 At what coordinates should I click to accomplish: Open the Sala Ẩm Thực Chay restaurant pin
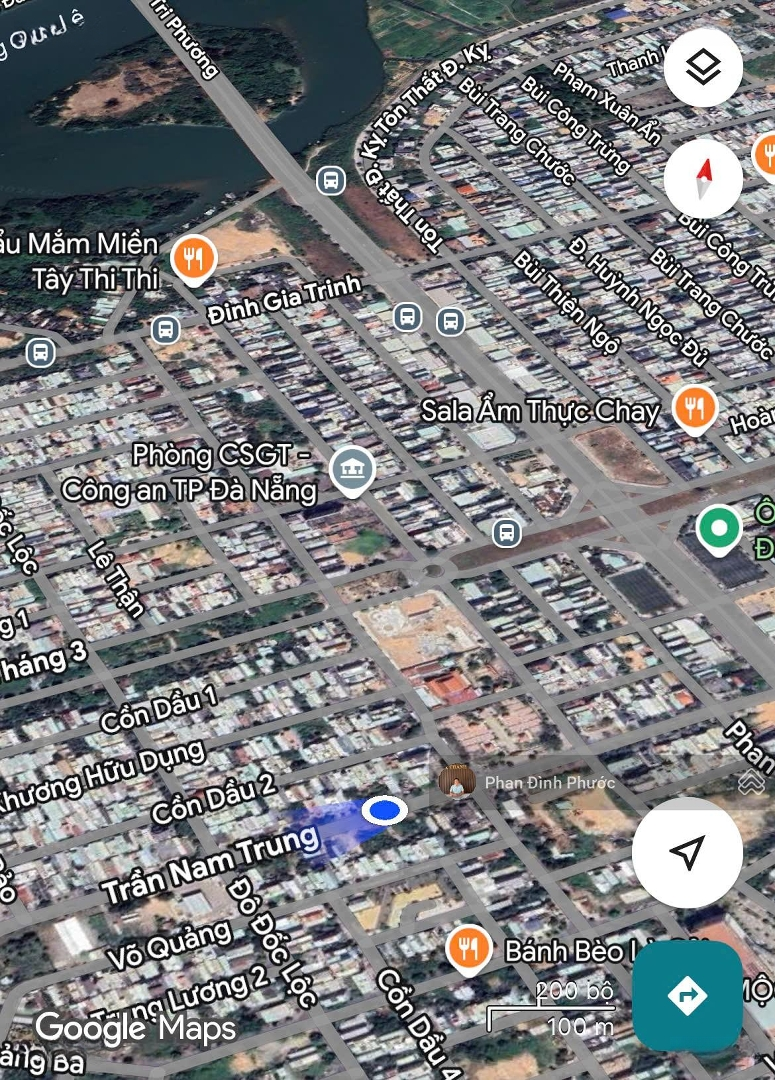click(692, 408)
